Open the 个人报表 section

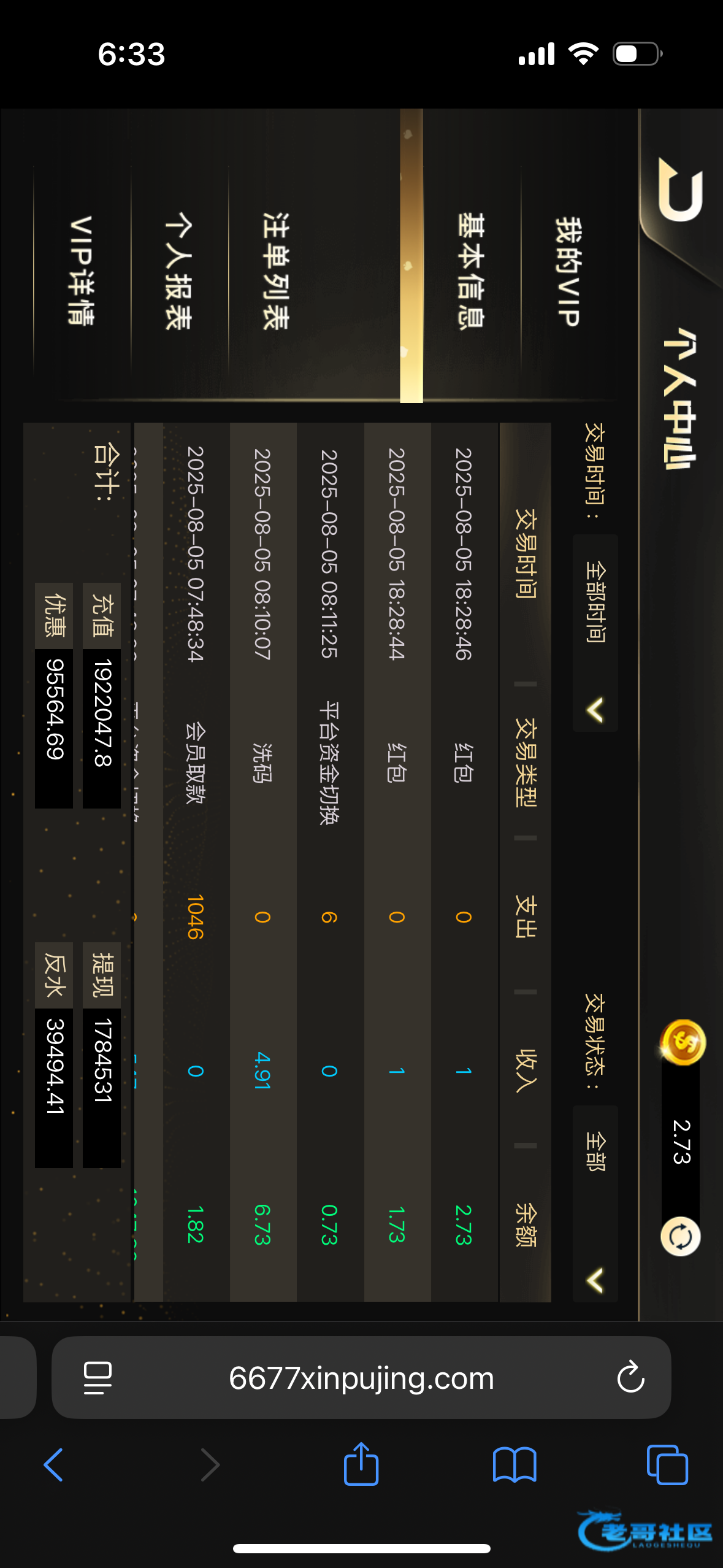(178, 271)
